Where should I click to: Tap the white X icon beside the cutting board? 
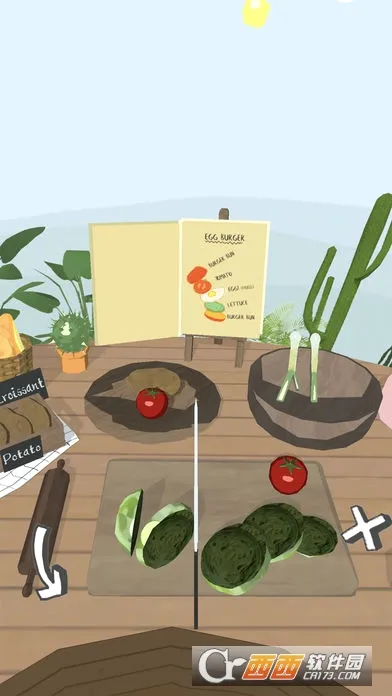pos(366,527)
